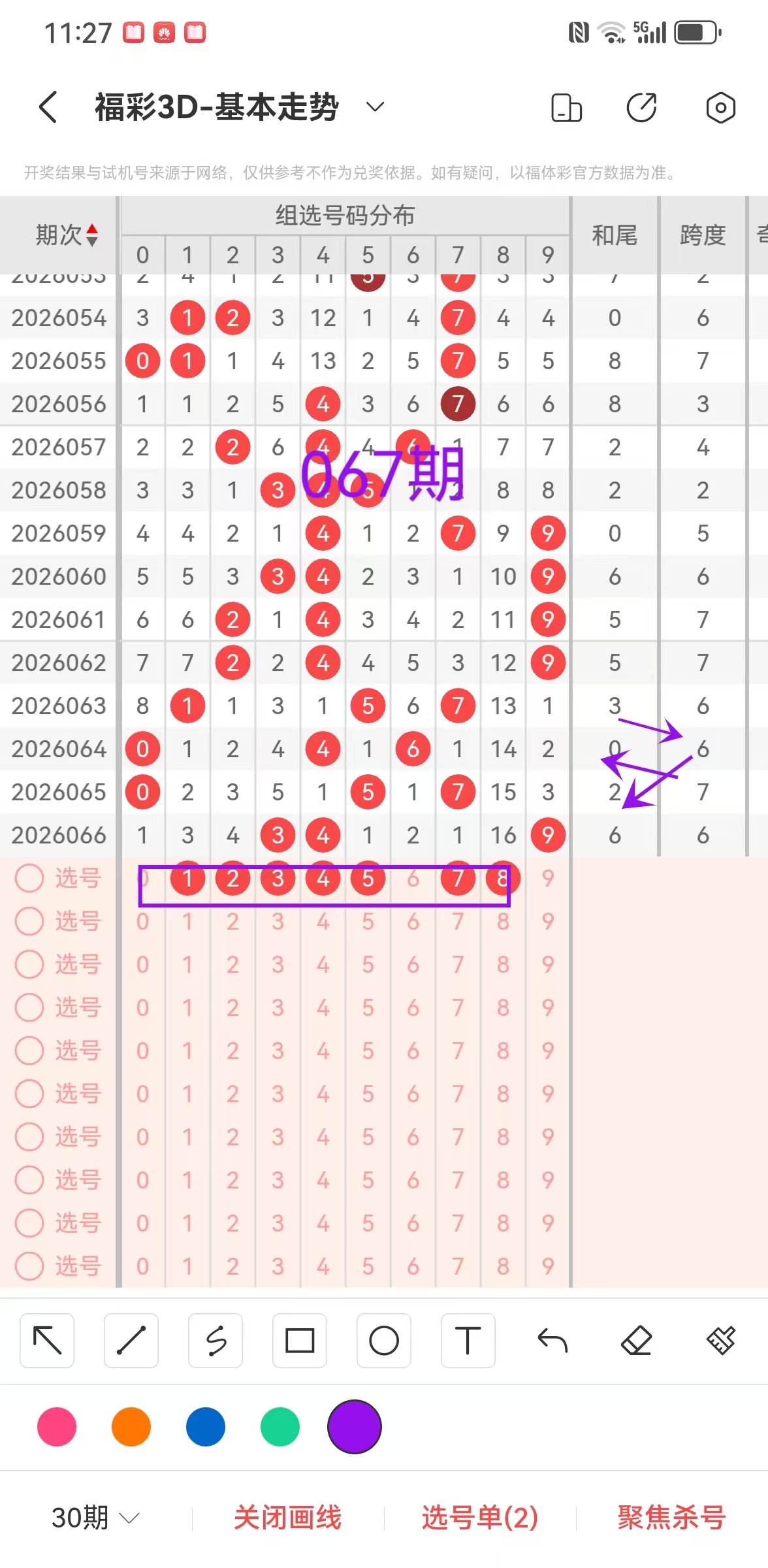Share the trend chart
The height and width of the screenshot is (1568, 768).
641,108
